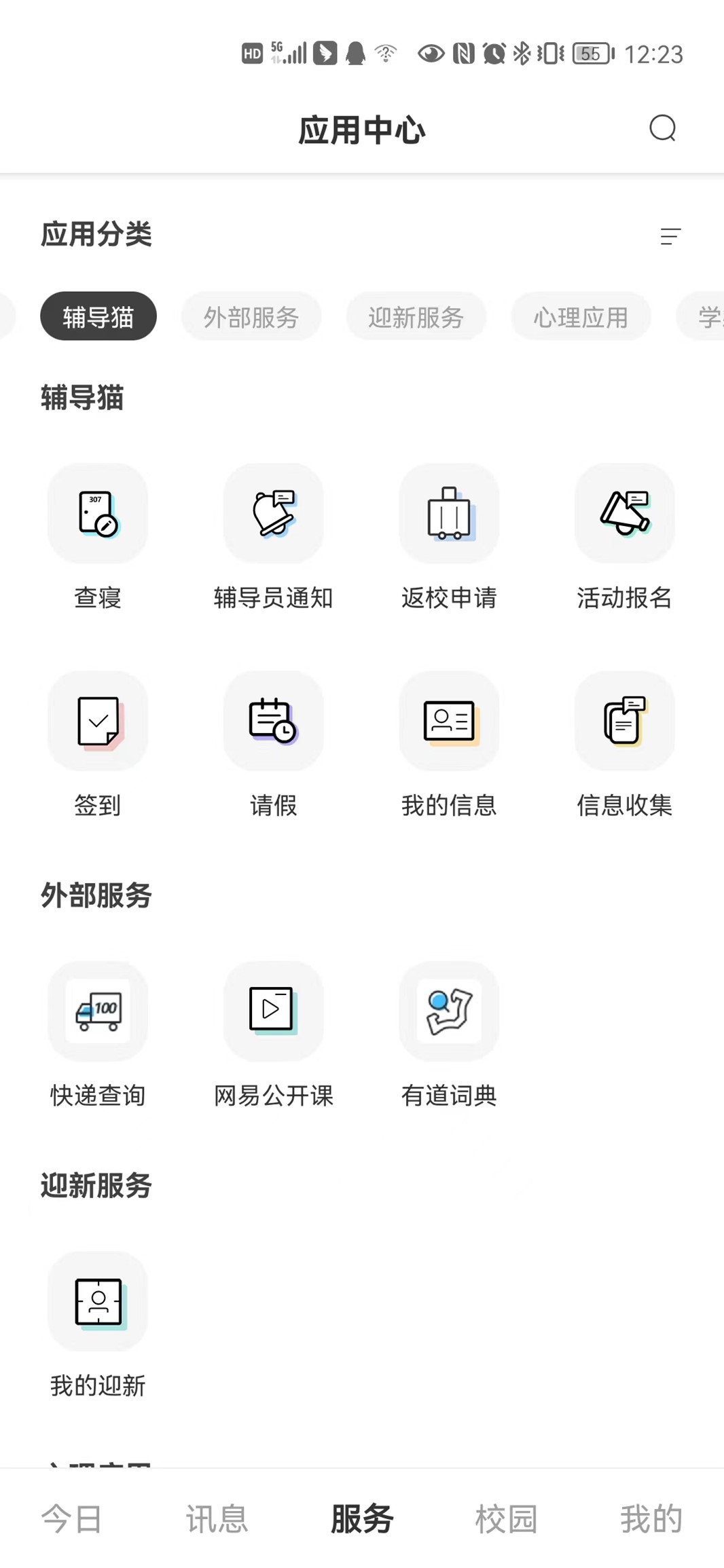Open the category list icon beside 应用分类
The width and height of the screenshot is (724, 1568).
point(670,236)
